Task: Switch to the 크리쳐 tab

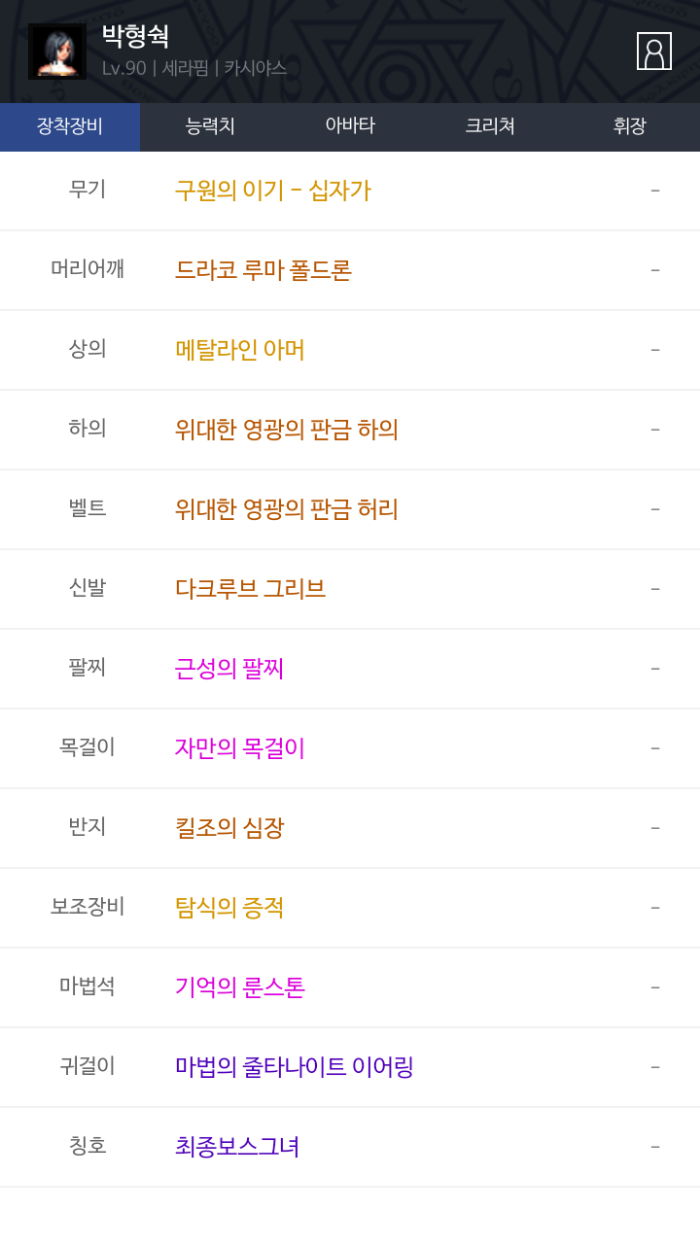Action: coord(490,126)
